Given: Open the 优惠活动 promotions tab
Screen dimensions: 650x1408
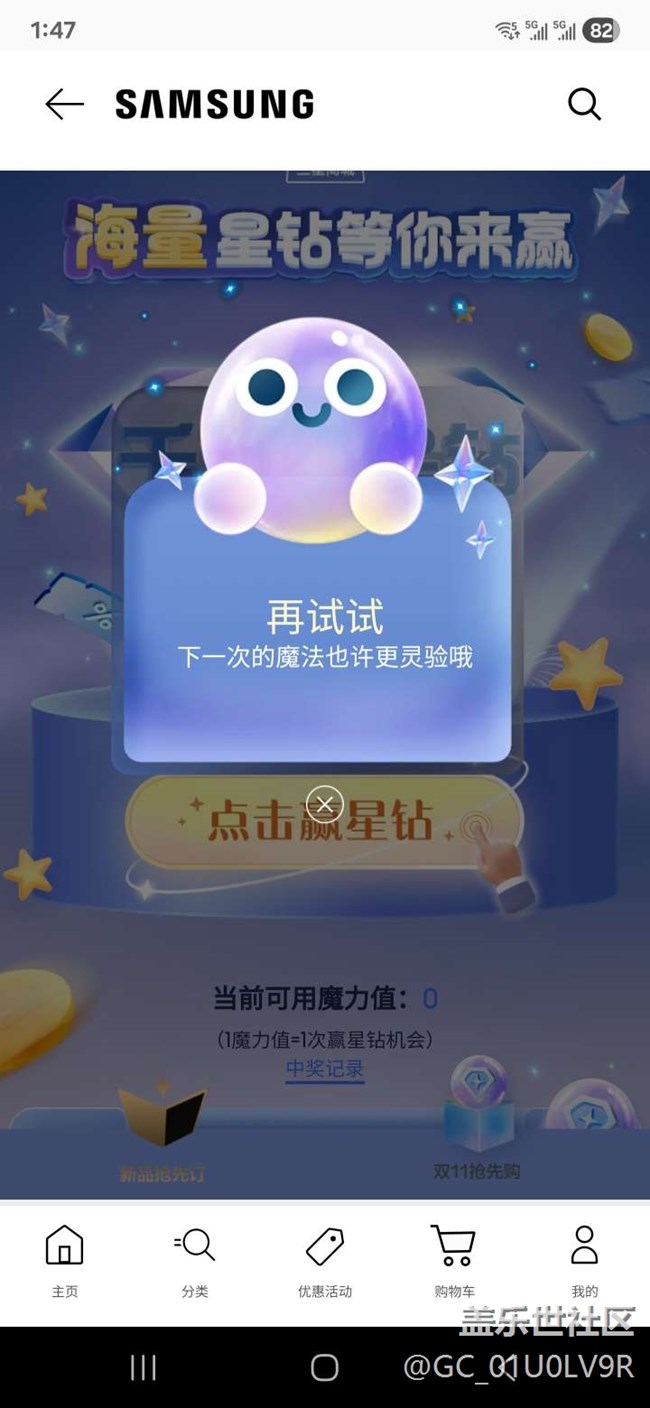Looking at the screenshot, I should 325,1260.
